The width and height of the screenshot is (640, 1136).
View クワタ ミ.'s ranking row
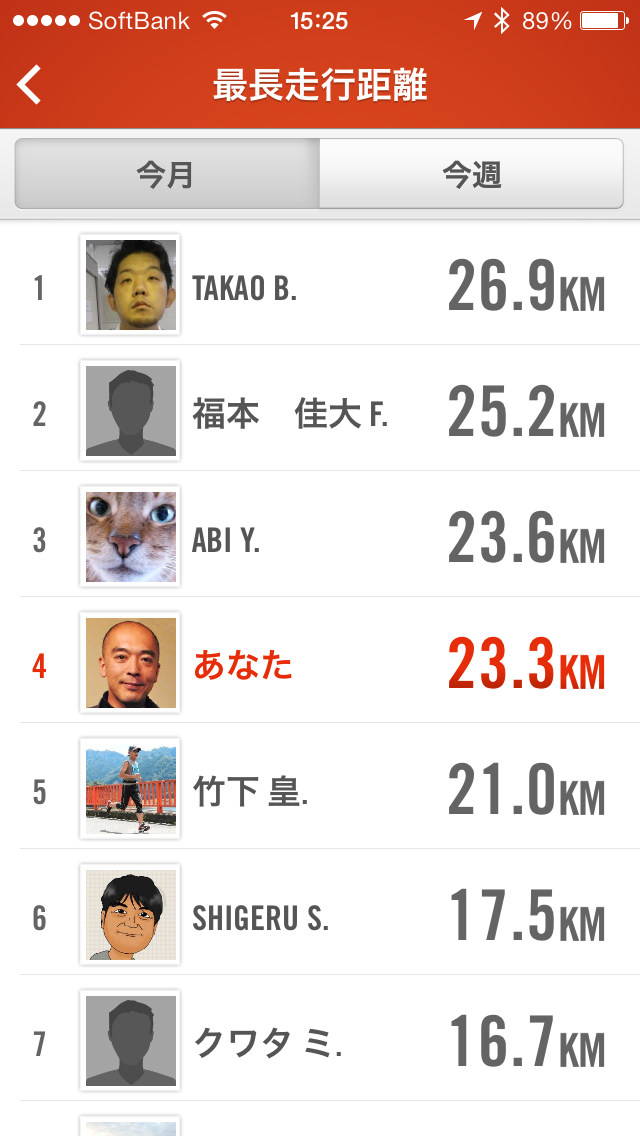point(320,1042)
